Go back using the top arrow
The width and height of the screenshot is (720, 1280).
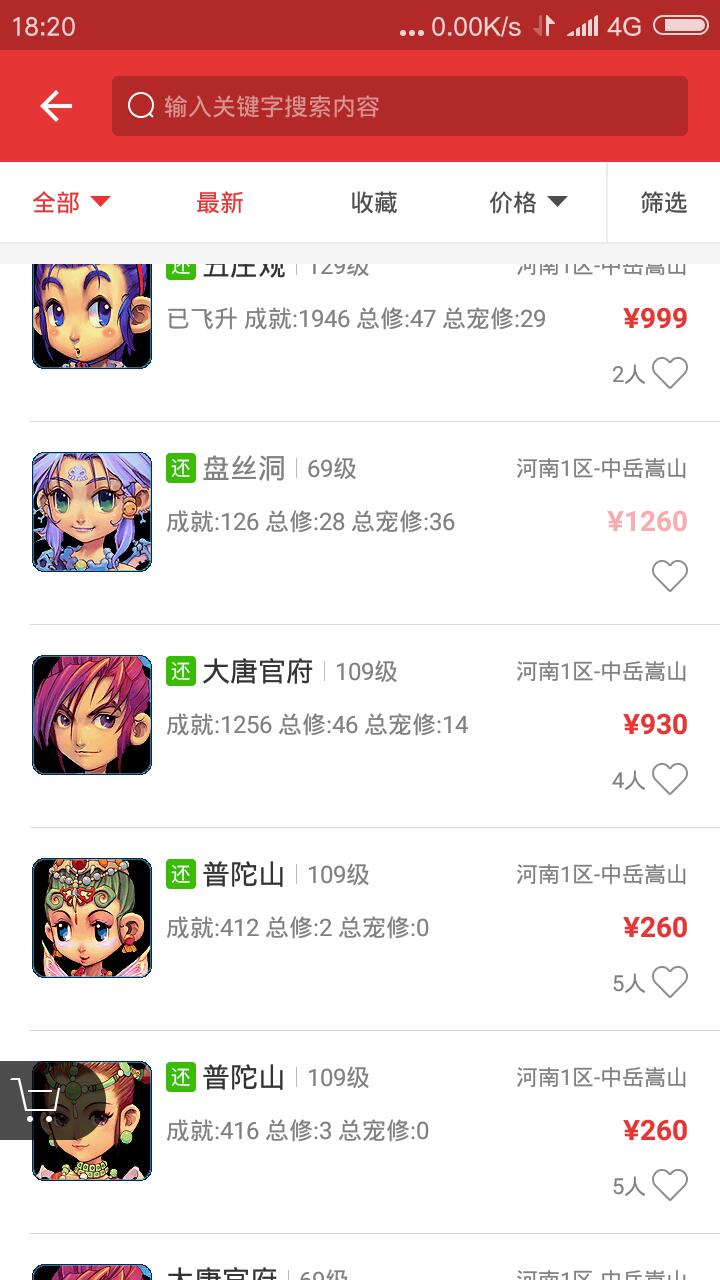(x=56, y=106)
